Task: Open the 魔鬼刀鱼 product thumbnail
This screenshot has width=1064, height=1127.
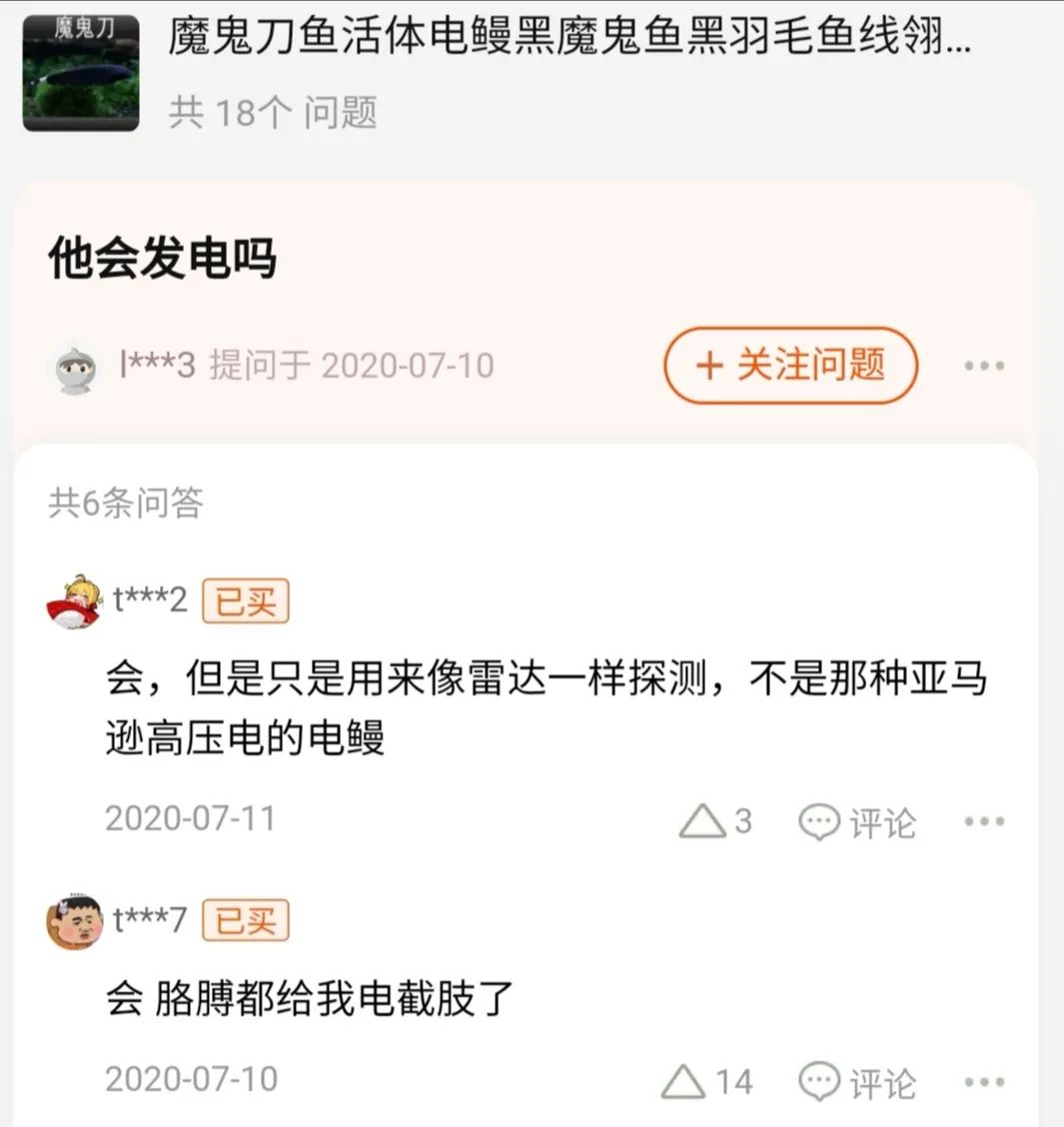Action: 80,72
